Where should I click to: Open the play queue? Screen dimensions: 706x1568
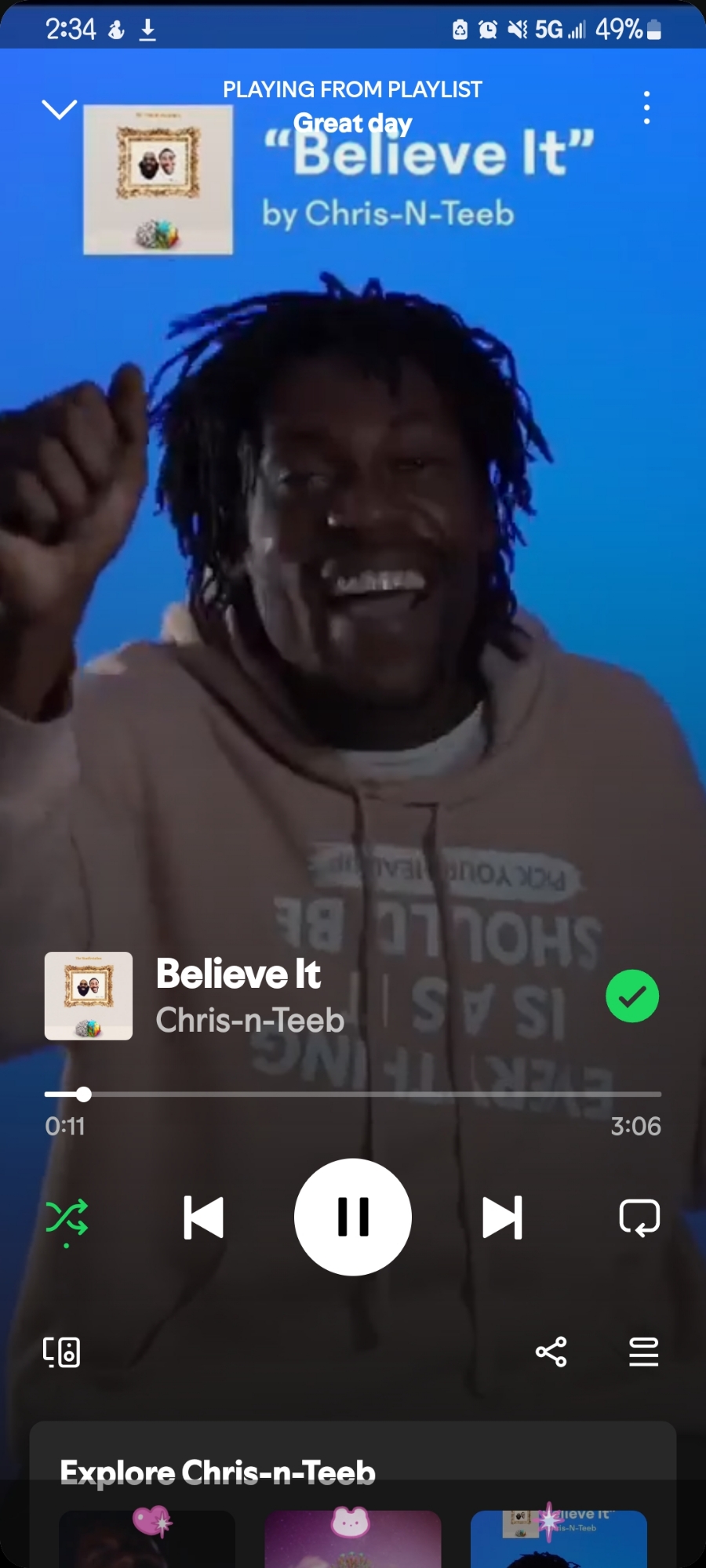pyautogui.click(x=643, y=1352)
